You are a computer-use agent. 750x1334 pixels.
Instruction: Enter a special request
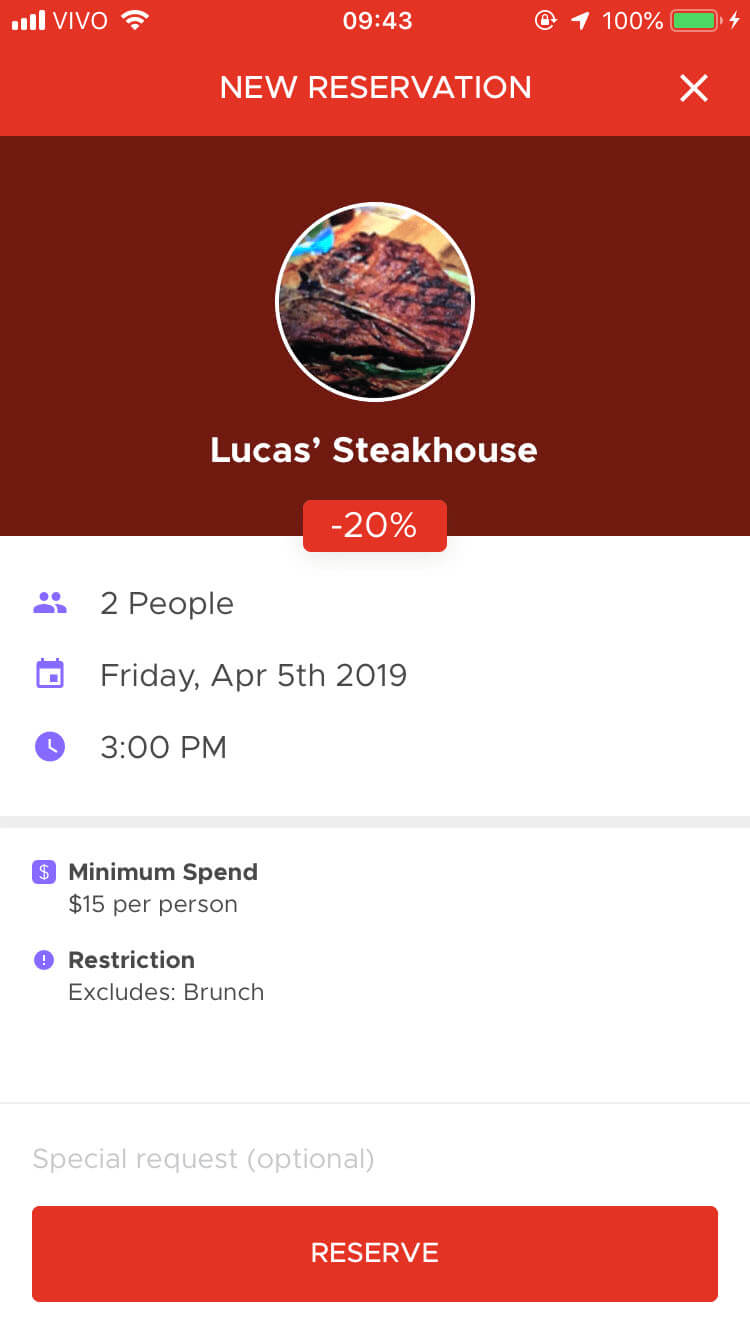tap(375, 1158)
